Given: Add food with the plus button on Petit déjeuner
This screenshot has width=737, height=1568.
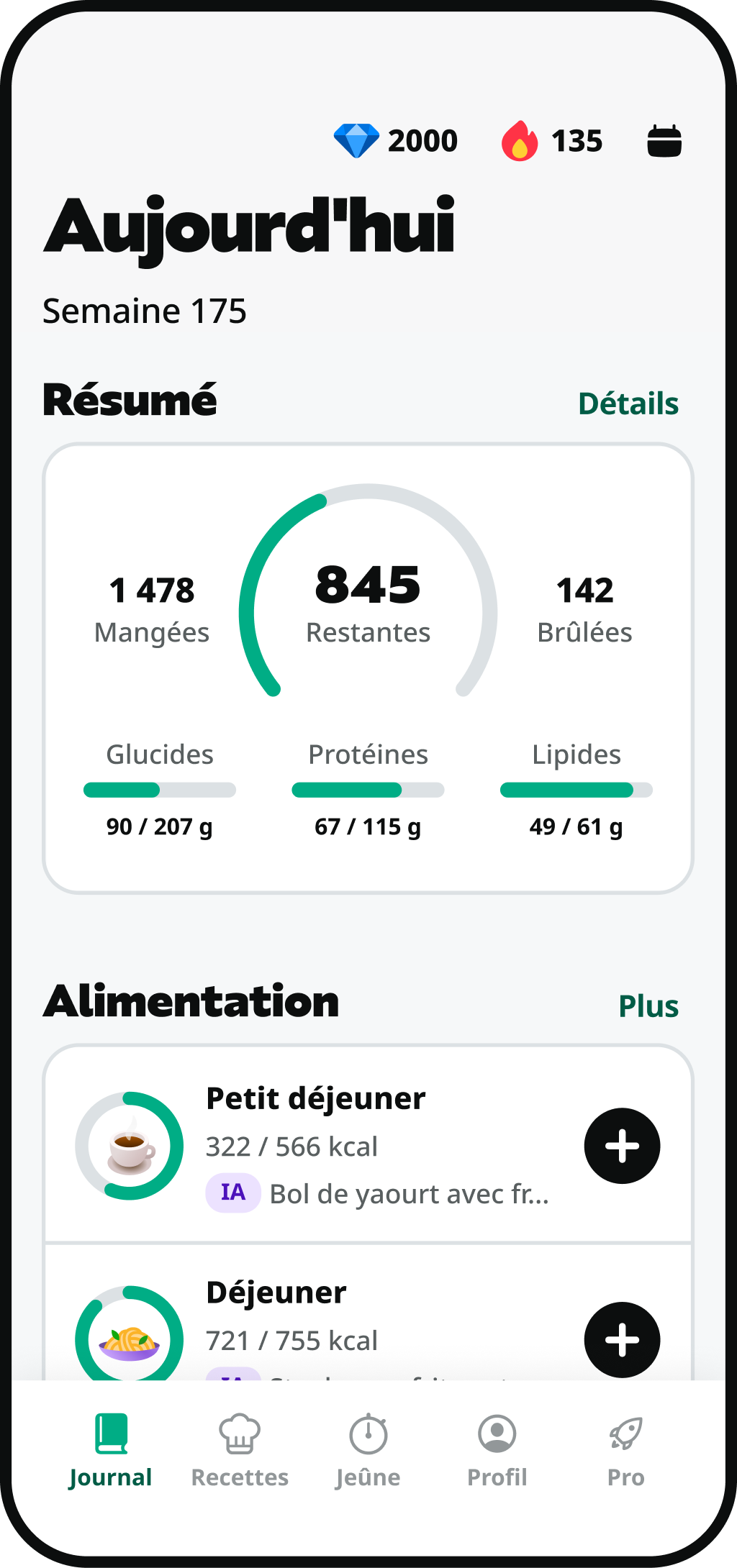Looking at the screenshot, I should [x=622, y=1145].
